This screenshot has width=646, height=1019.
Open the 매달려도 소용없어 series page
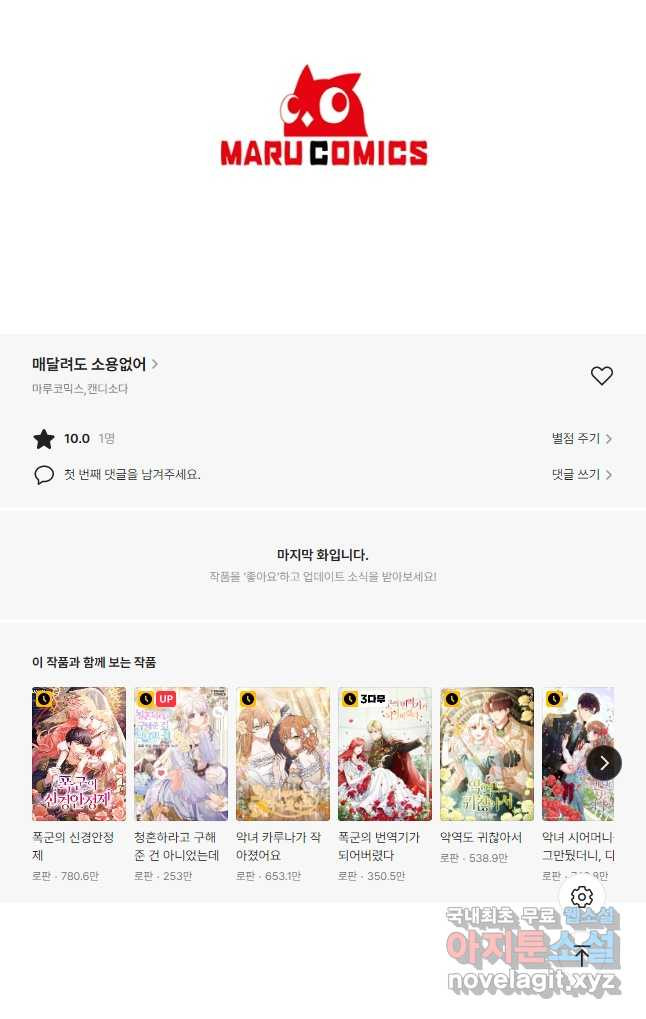click(95, 364)
